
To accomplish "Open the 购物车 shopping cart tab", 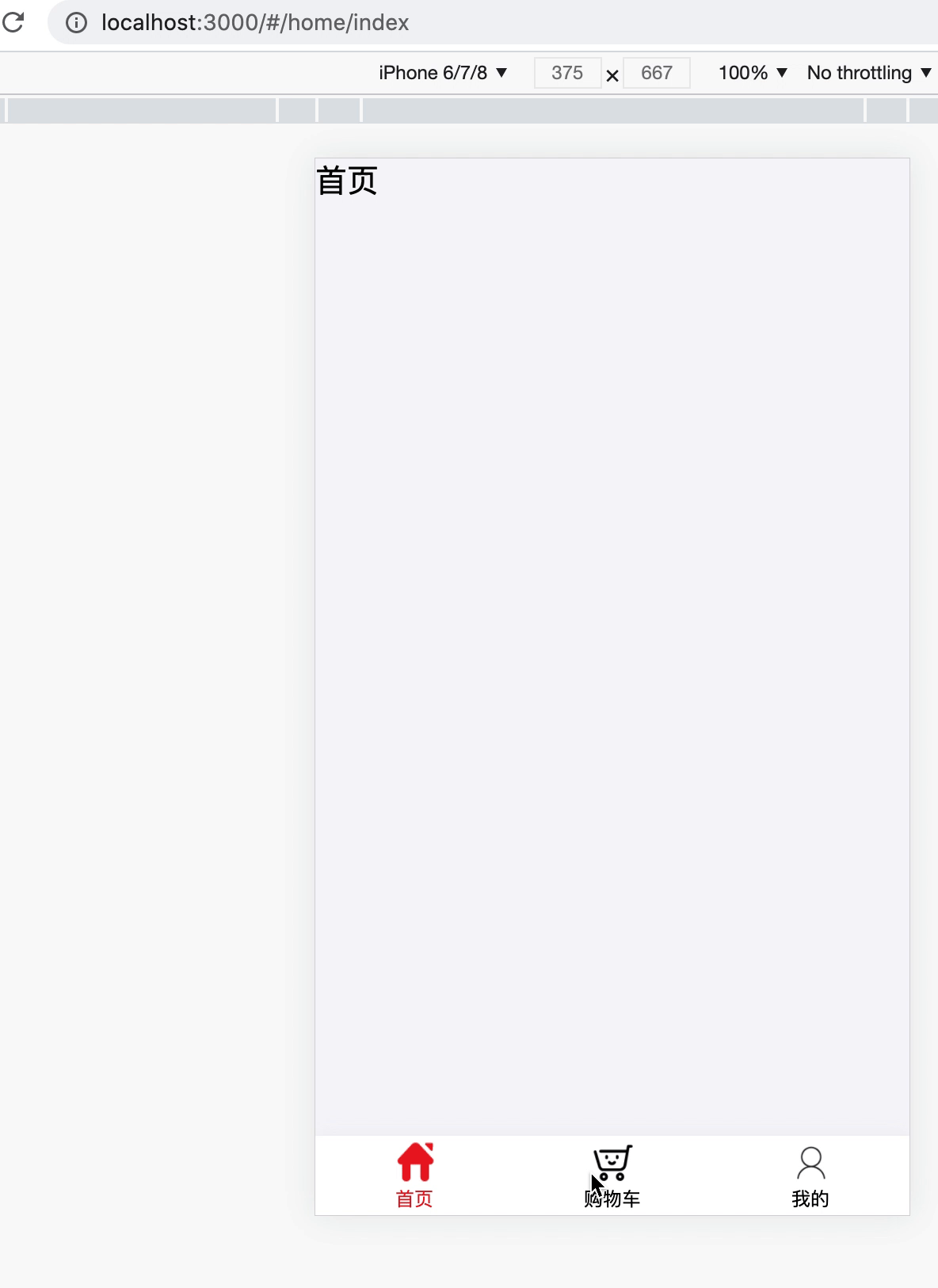I will point(612,1176).
